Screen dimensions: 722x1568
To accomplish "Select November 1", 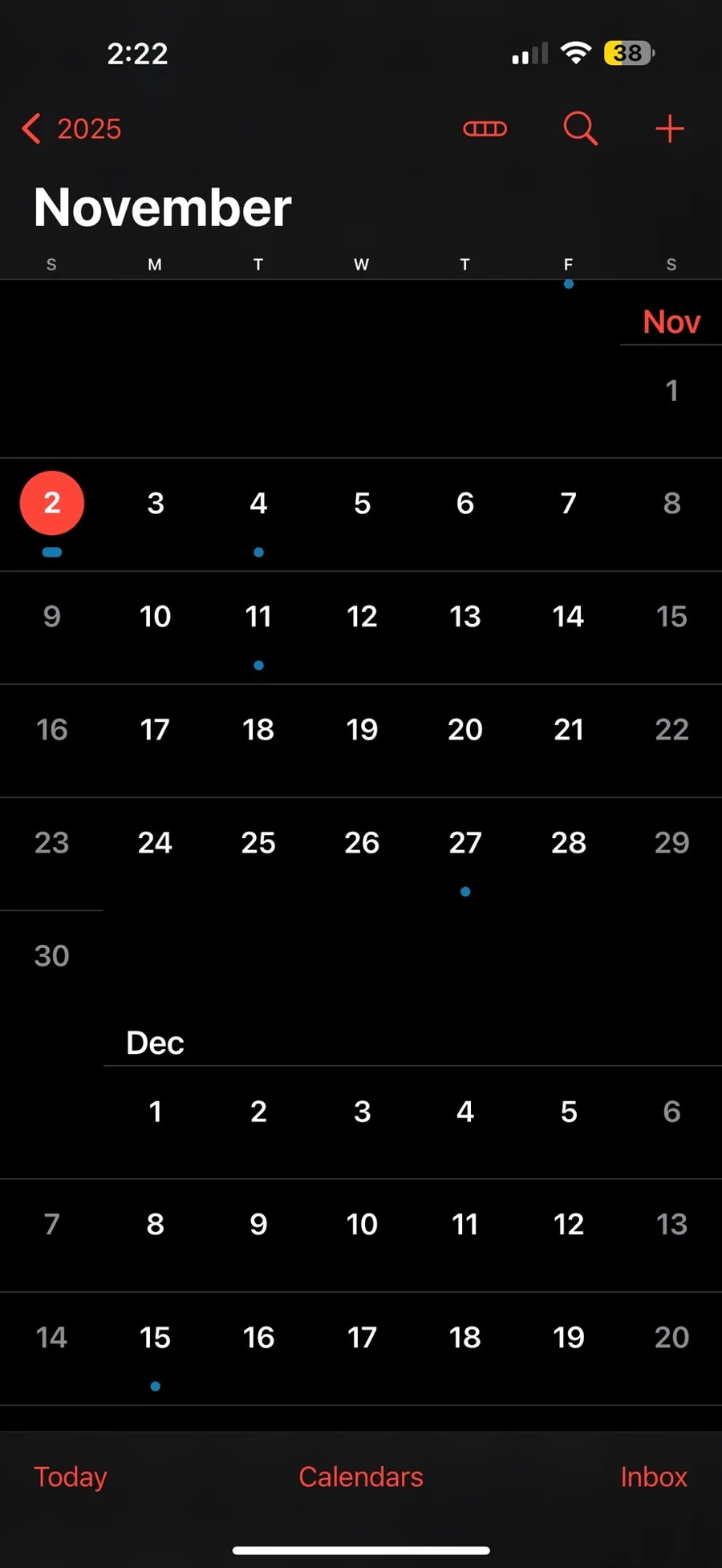I will click(x=671, y=391).
